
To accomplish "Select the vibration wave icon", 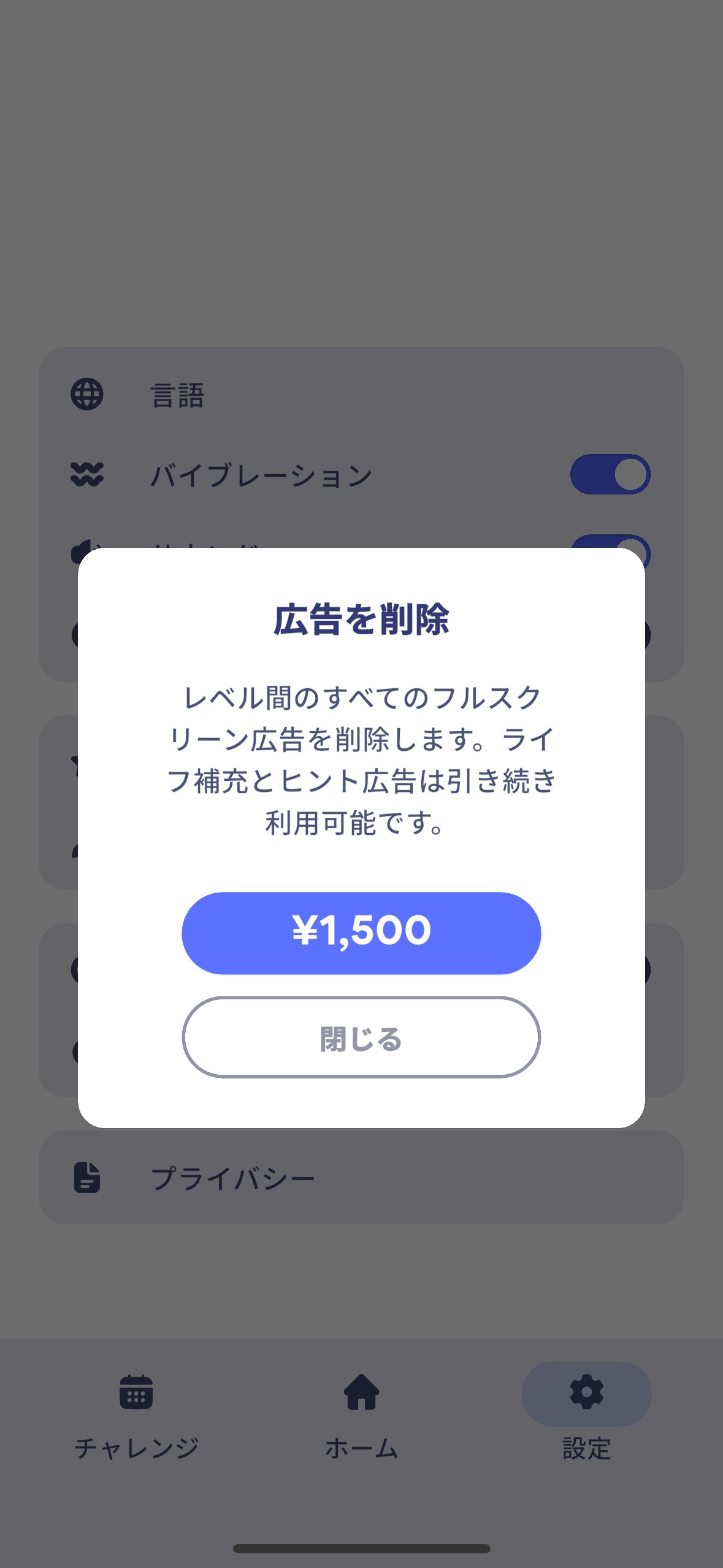I will coord(87,474).
